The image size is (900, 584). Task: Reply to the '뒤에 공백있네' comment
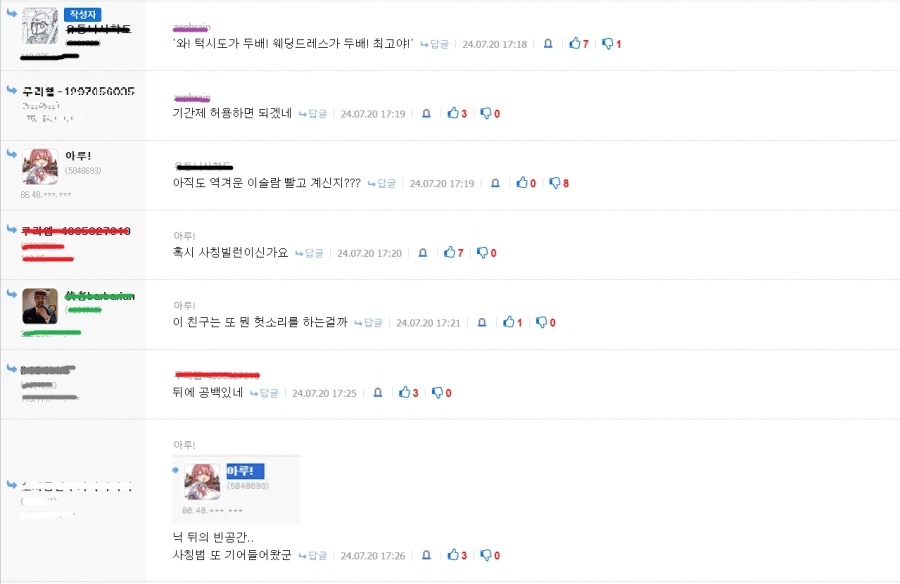(x=265, y=393)
